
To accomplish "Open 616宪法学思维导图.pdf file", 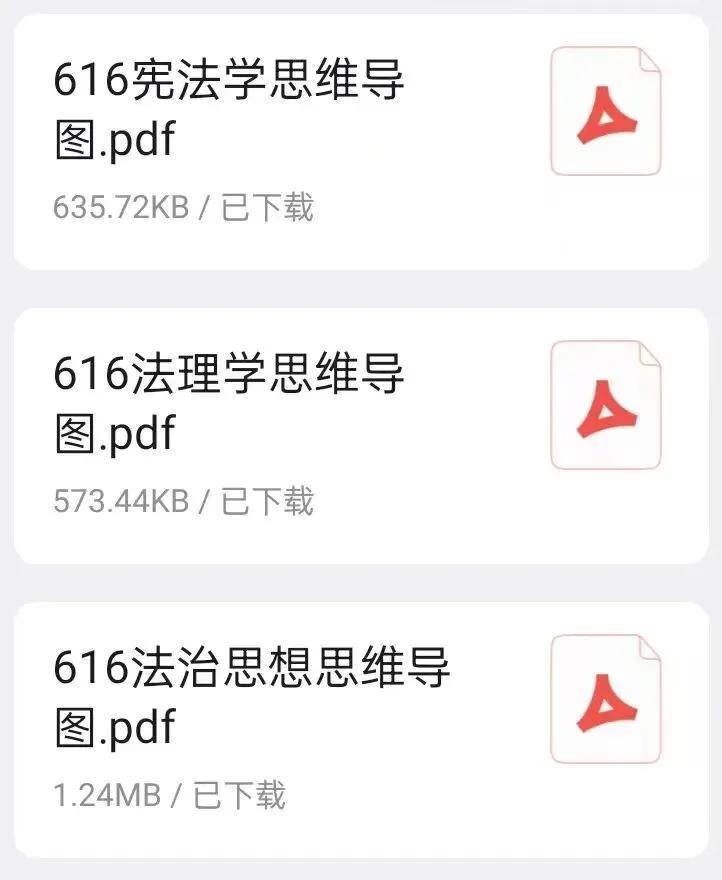I will [230, 110].
